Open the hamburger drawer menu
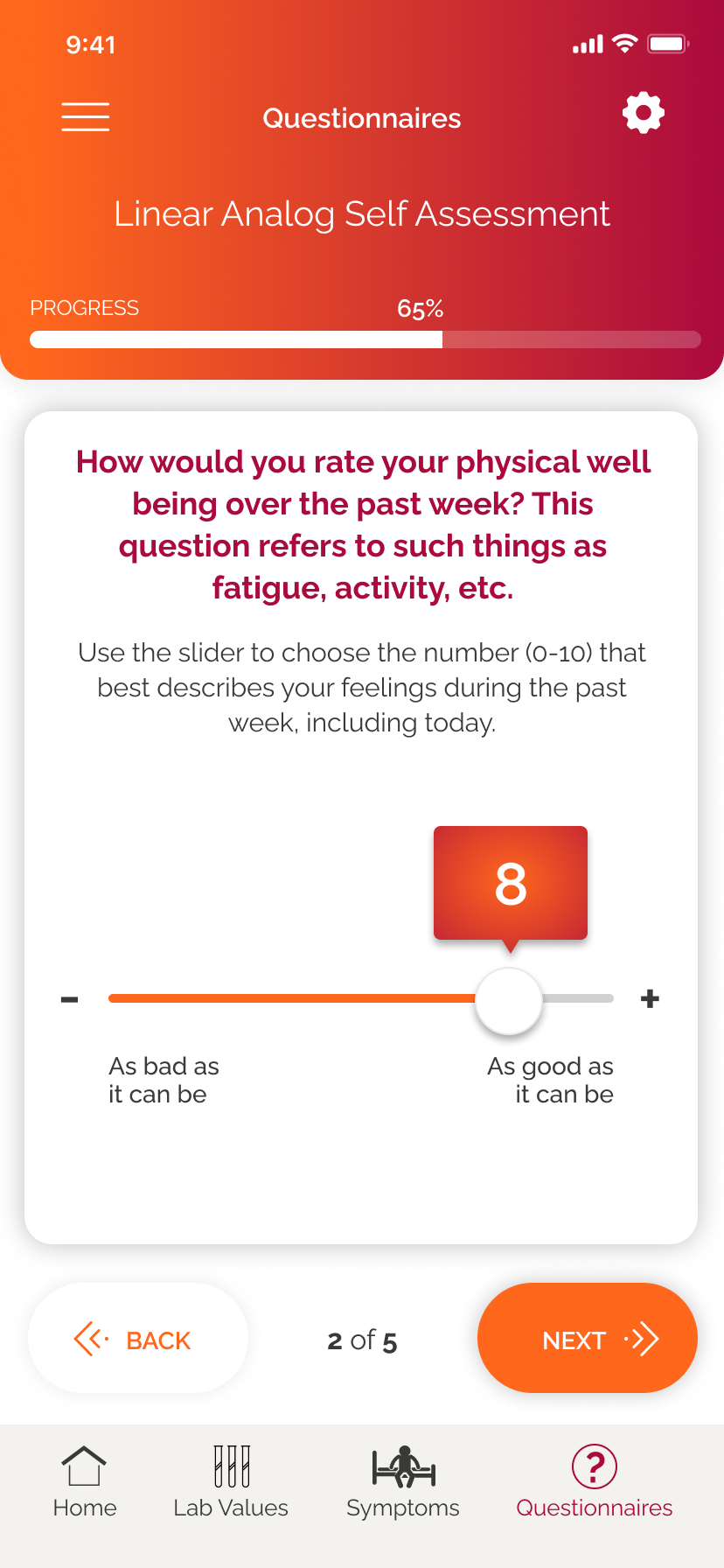The width and height of the screenshot is (724, 1568). coord(86,116)
